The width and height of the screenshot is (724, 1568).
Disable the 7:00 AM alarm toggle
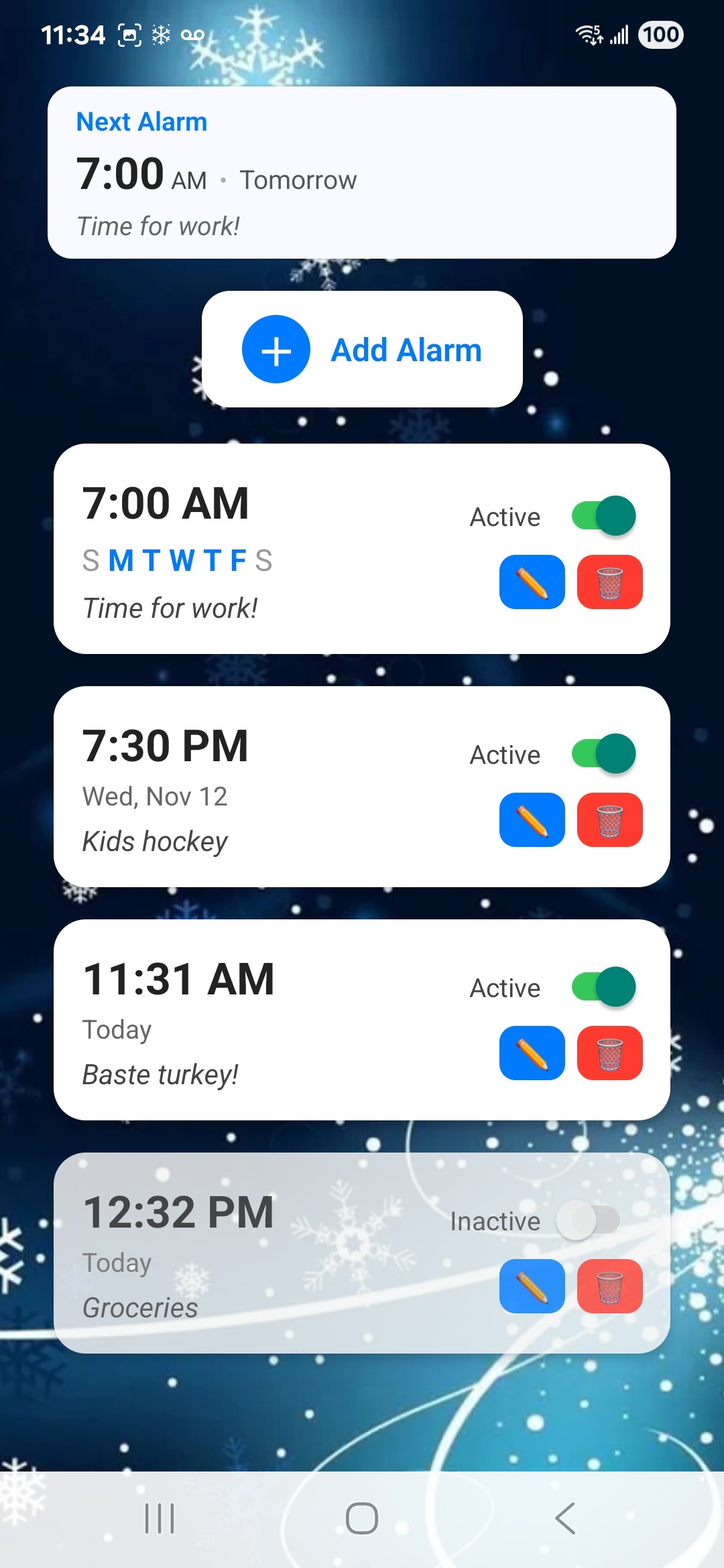(x=603, y=516)
